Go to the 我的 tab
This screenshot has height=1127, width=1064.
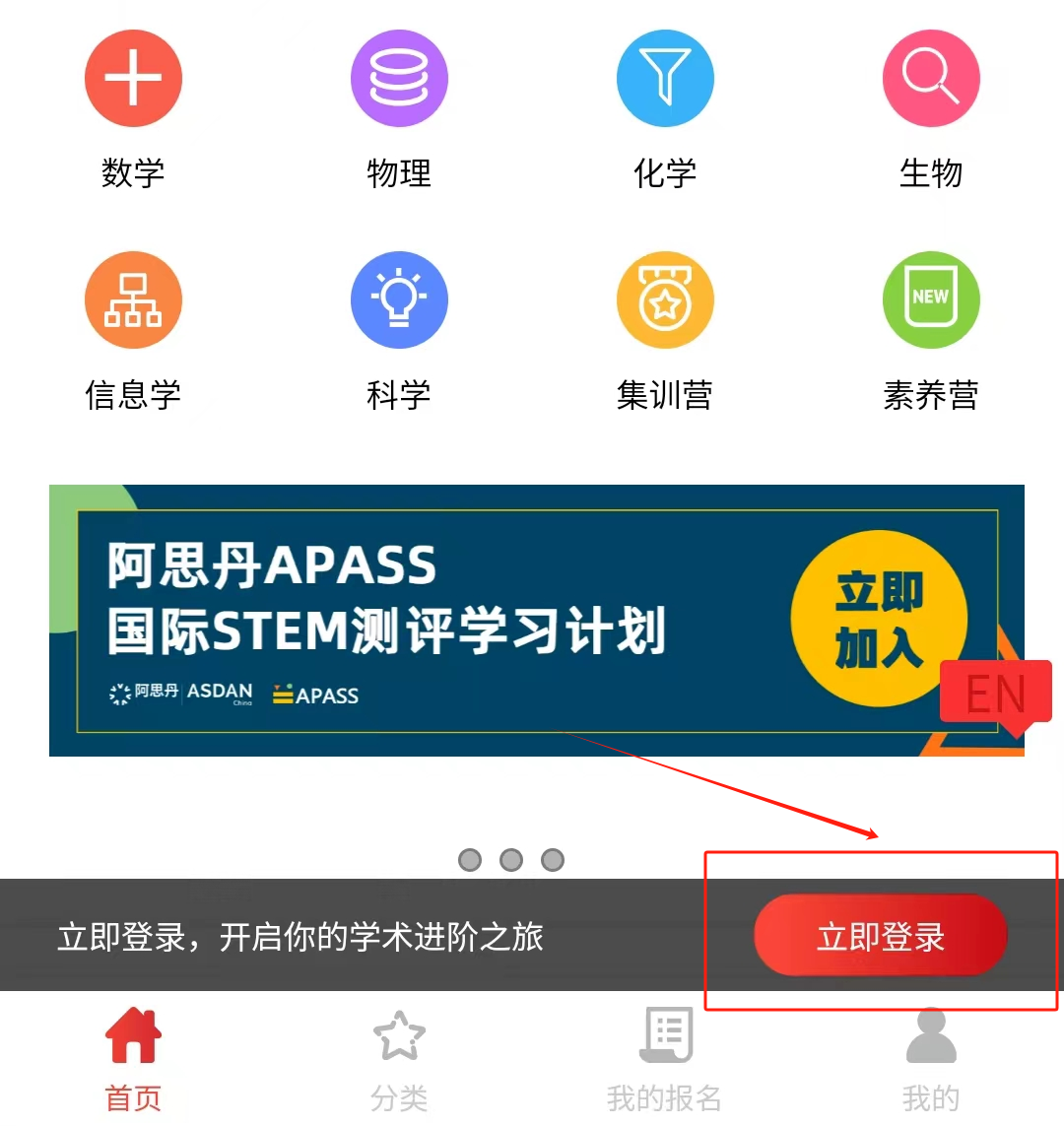click(x=931, y=1059)
